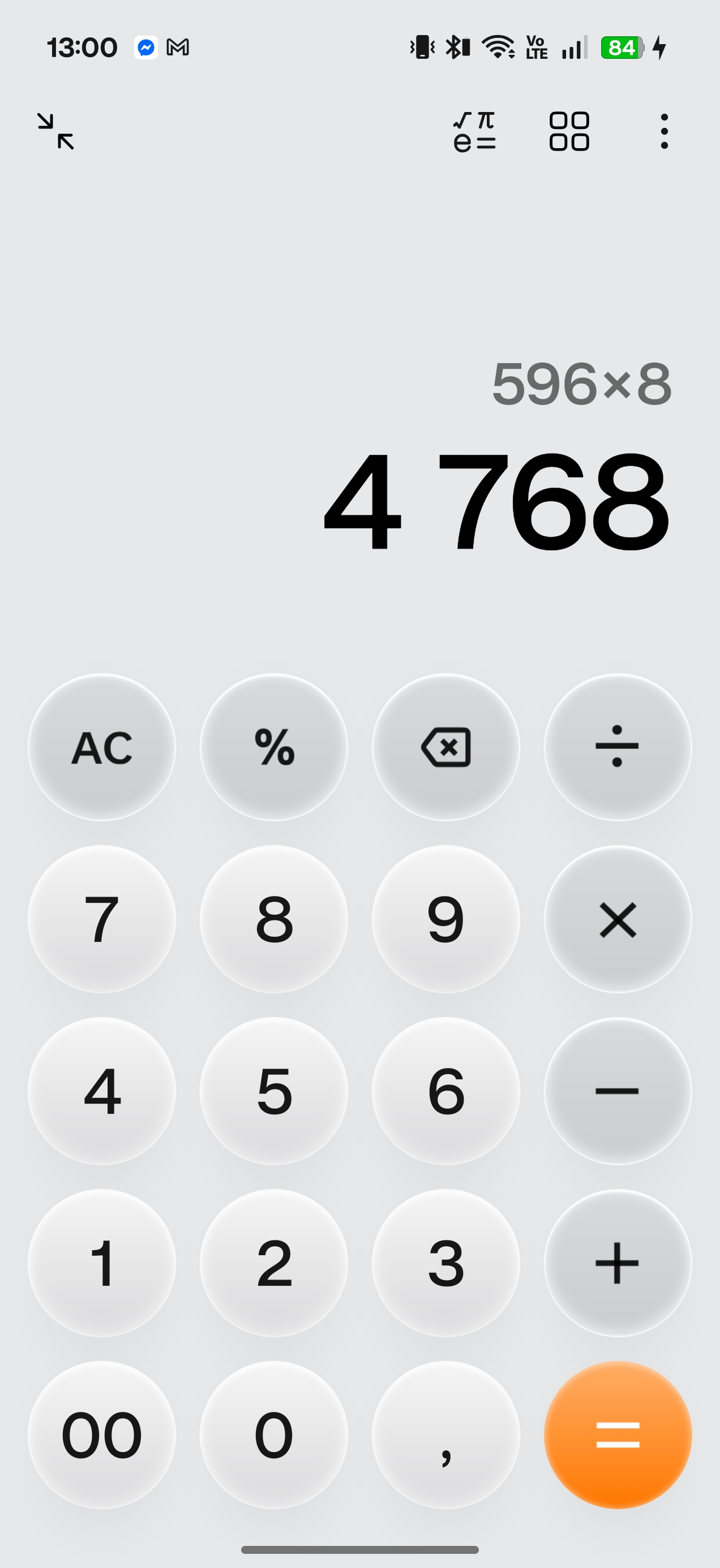Open the scientific functions panel
This screenshot has height=1568, width=720.
(474, 131)
